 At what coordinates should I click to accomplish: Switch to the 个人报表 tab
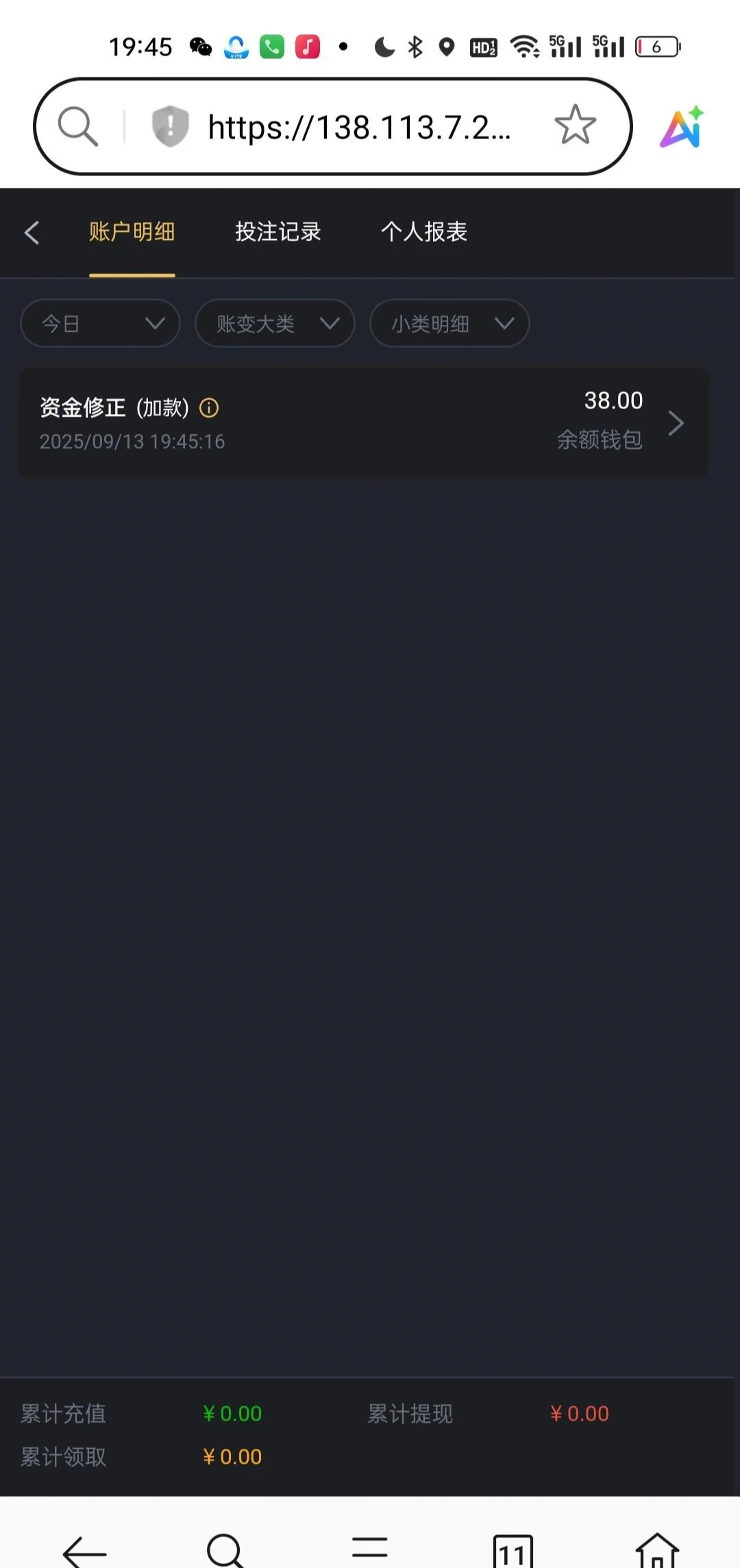[425, 232]
